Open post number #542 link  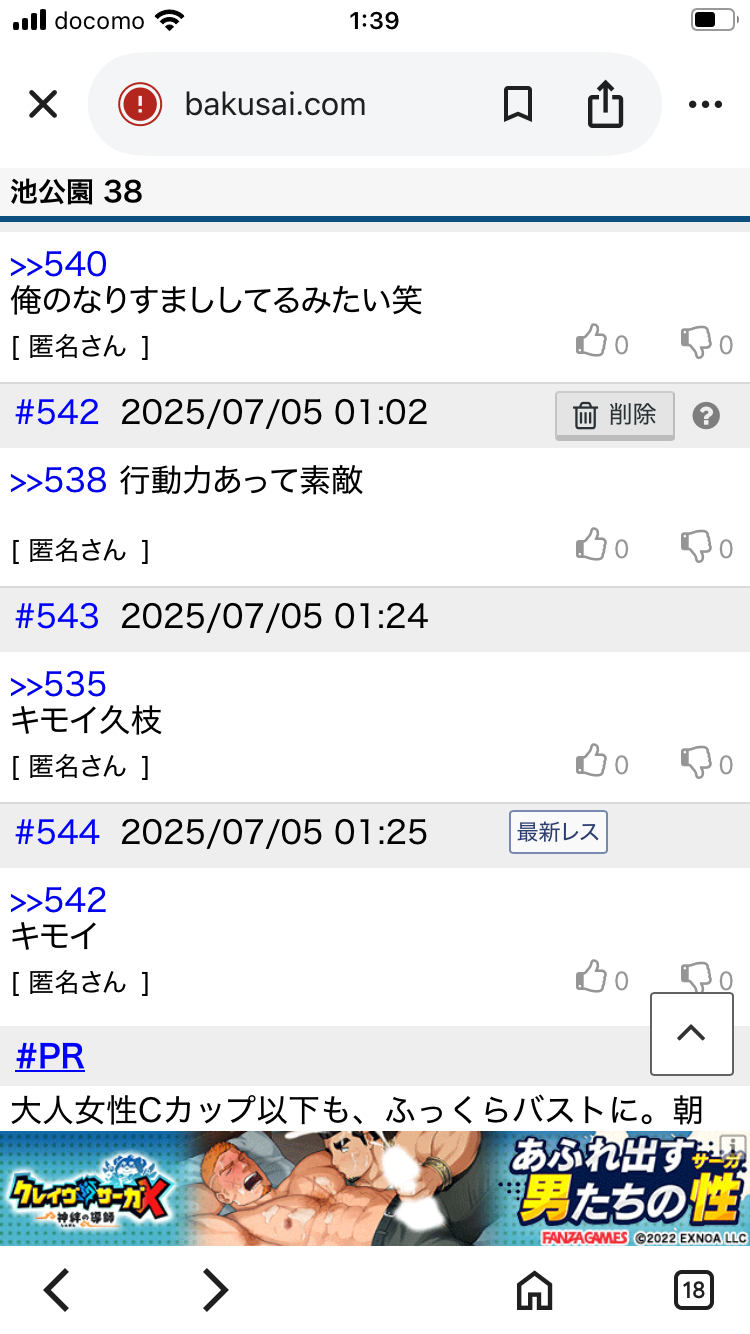57,412
